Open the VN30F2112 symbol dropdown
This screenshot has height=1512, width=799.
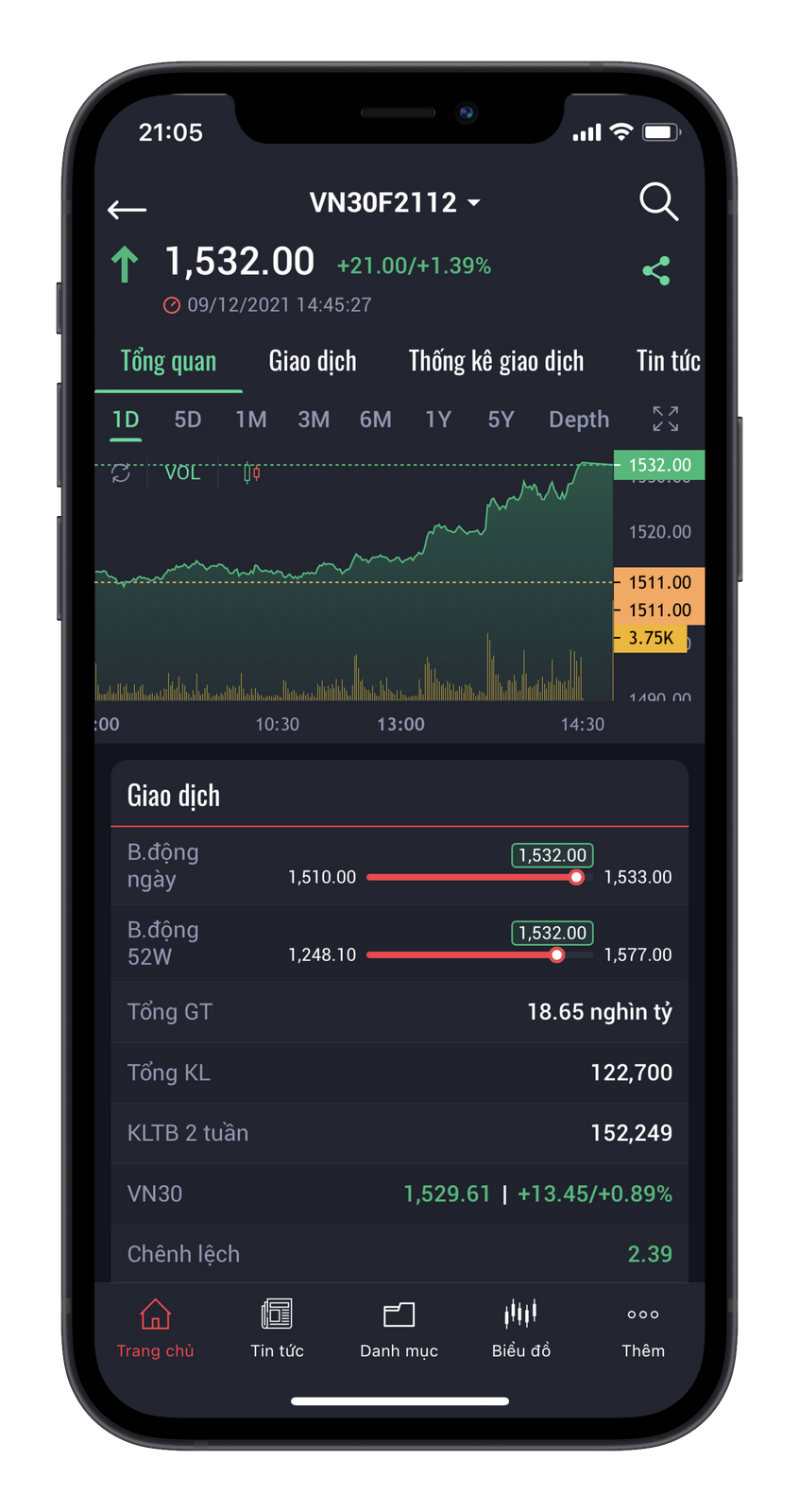coord(395,202)
